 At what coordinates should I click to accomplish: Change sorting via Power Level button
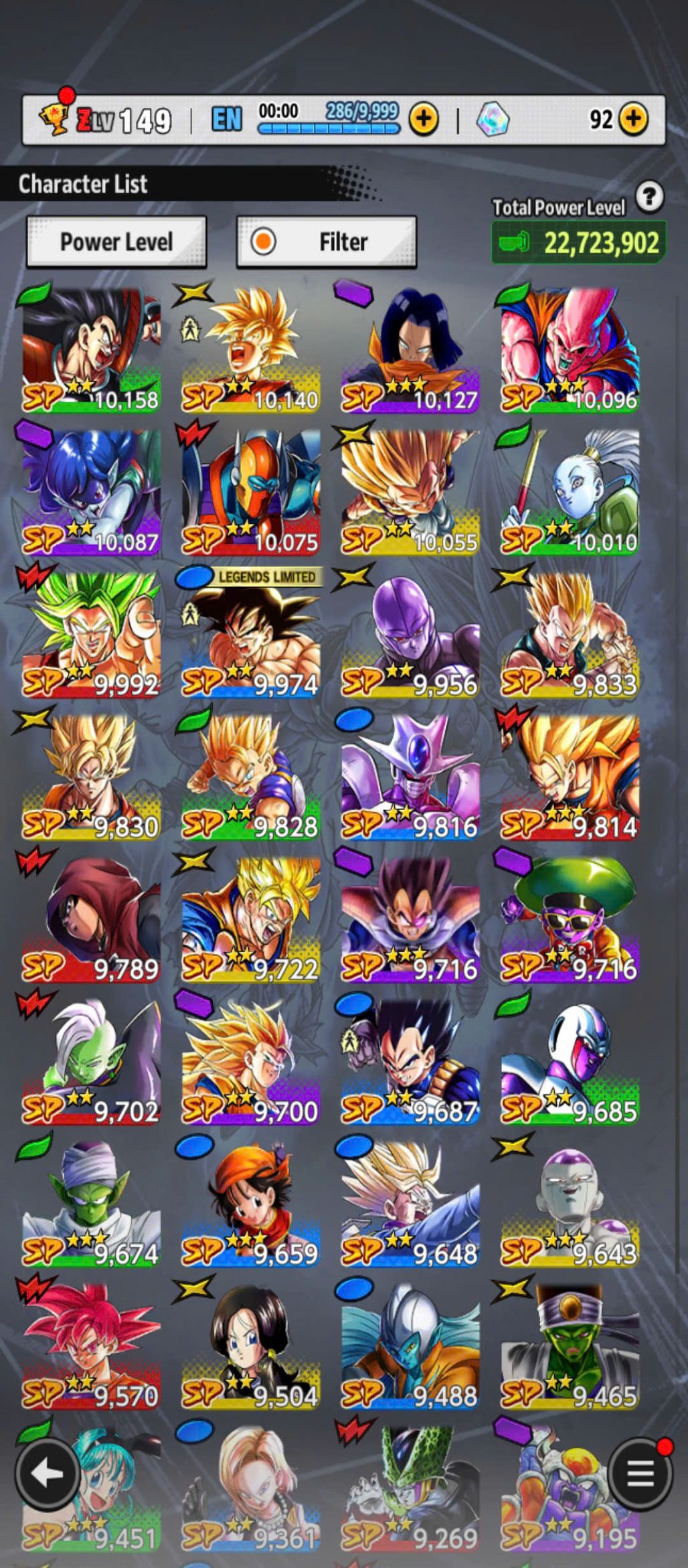(x=116, y=242)
